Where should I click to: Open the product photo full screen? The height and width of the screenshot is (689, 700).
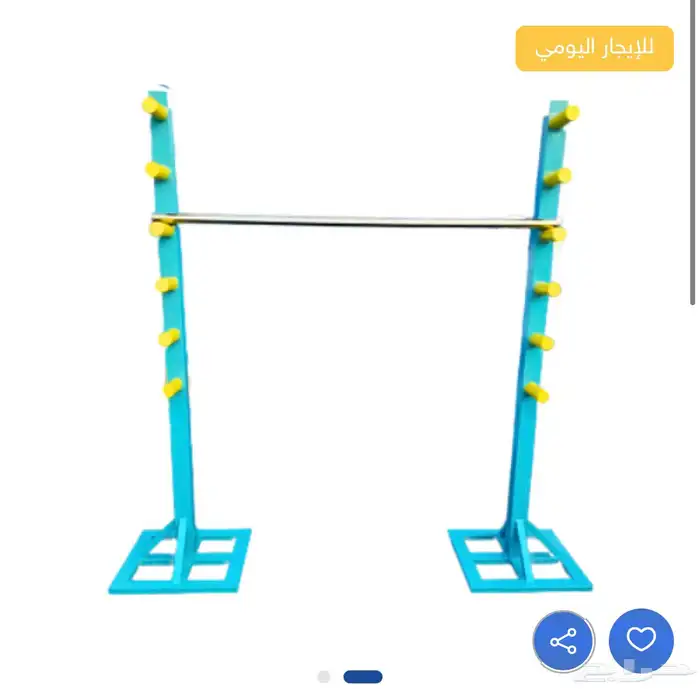(350, 339)
